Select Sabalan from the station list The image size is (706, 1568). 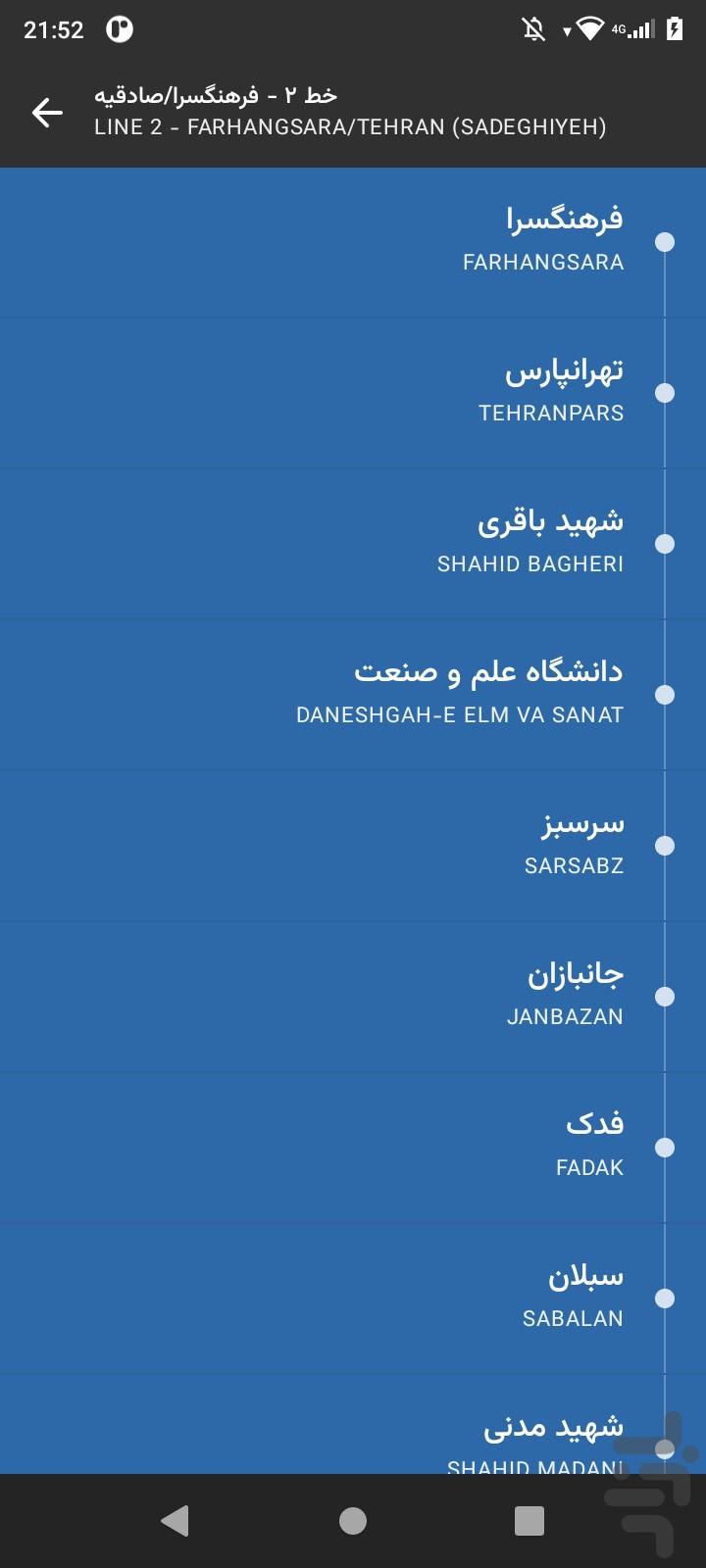coord(353,1298)
